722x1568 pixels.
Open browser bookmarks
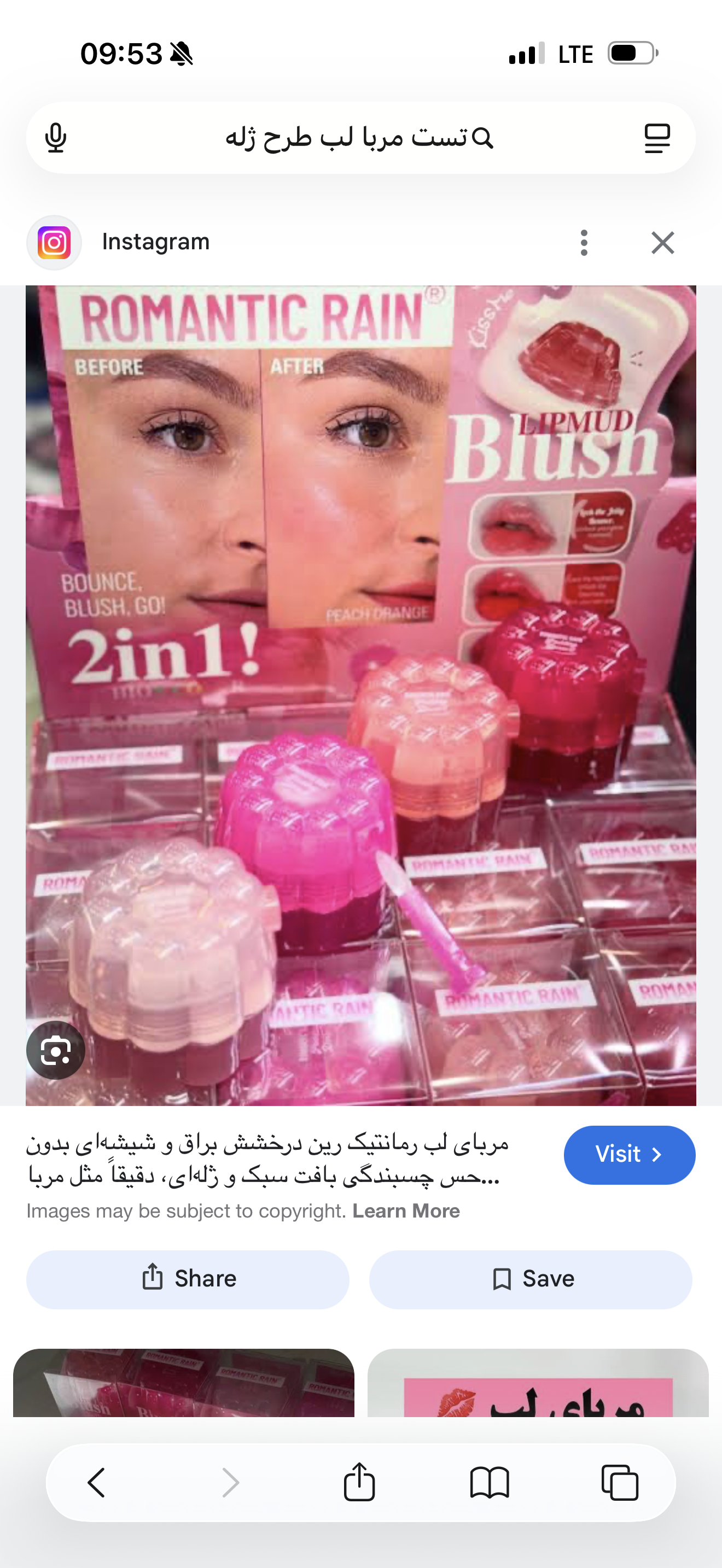(x=490, y=1482)
